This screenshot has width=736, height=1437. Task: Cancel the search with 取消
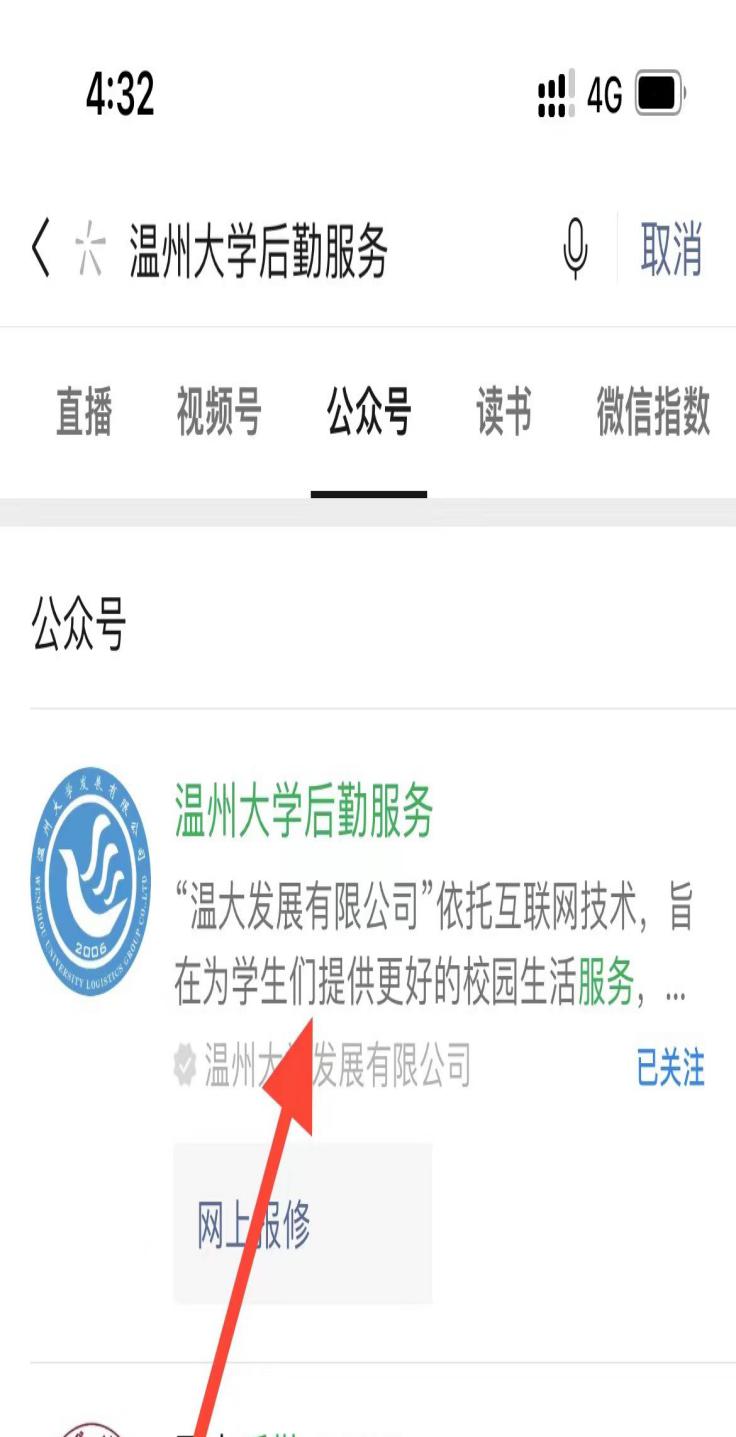(x=671, y=249)
